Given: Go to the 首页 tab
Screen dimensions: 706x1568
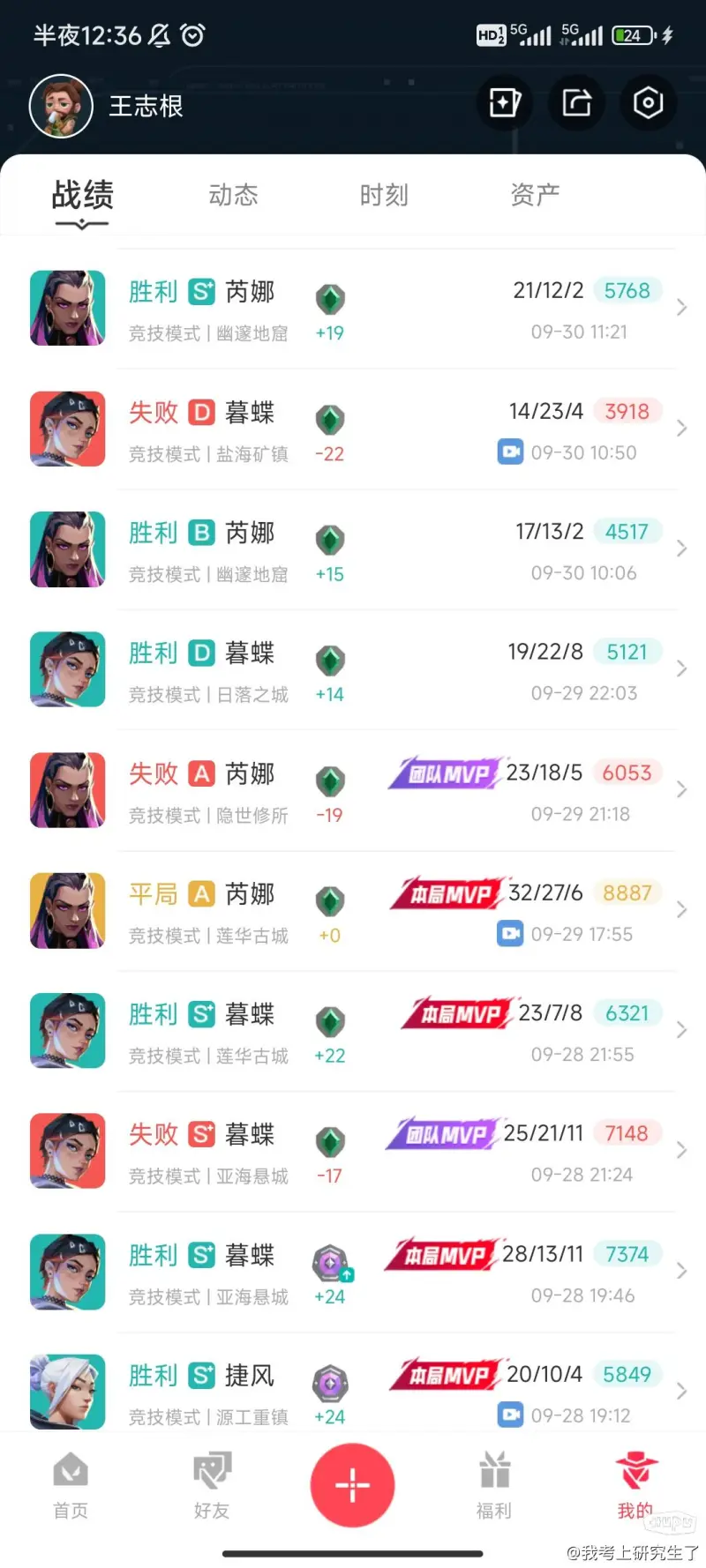Looking at the screenshot, I should click(71, 1486).
